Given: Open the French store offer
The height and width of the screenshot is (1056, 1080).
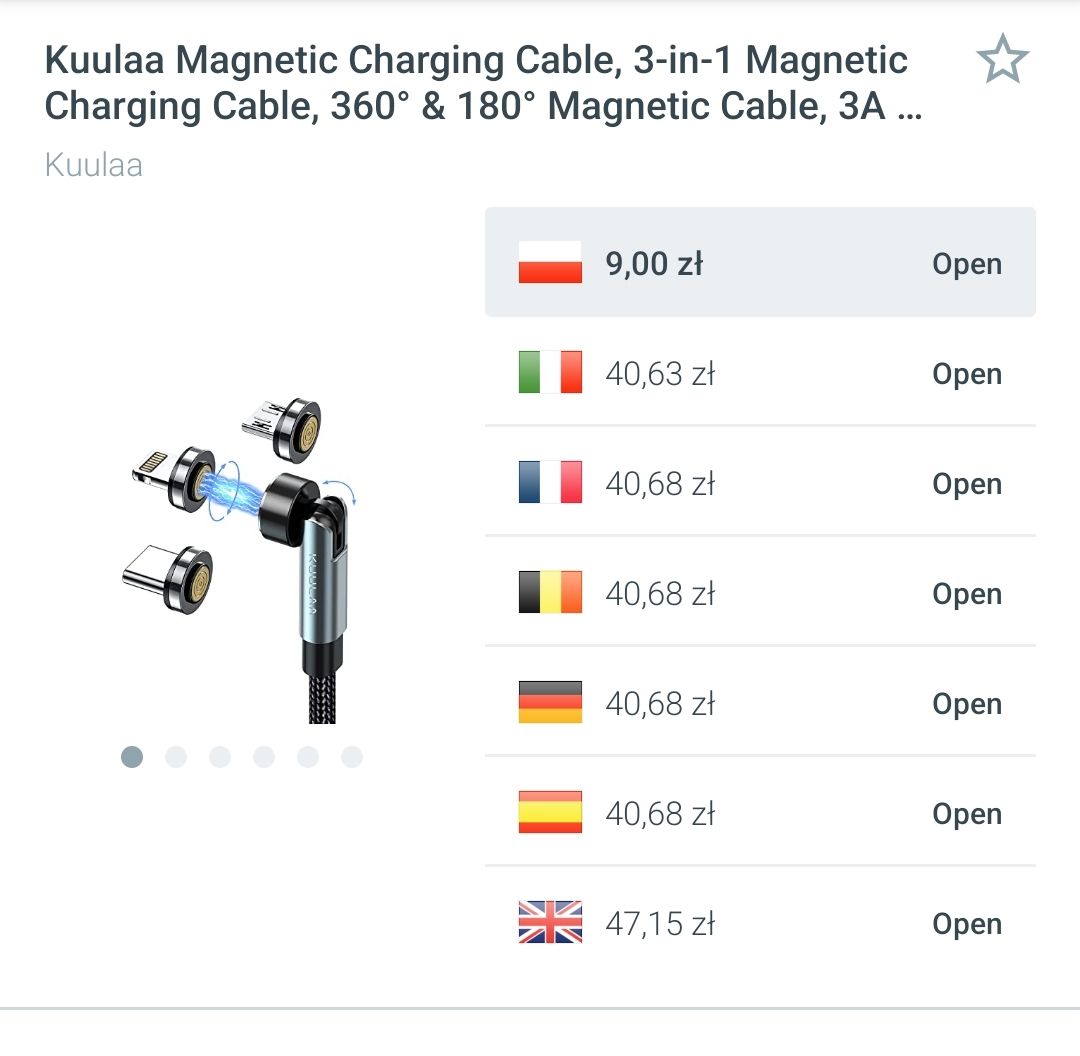Looking at the screenshot, I should 966,484.
